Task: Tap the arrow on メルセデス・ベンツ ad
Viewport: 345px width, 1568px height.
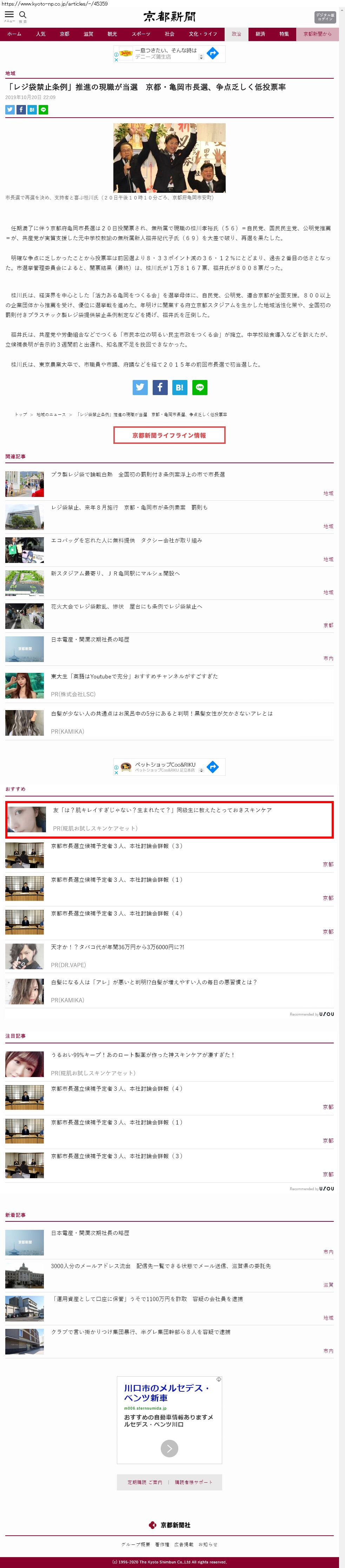Action: click(169, 1448)
